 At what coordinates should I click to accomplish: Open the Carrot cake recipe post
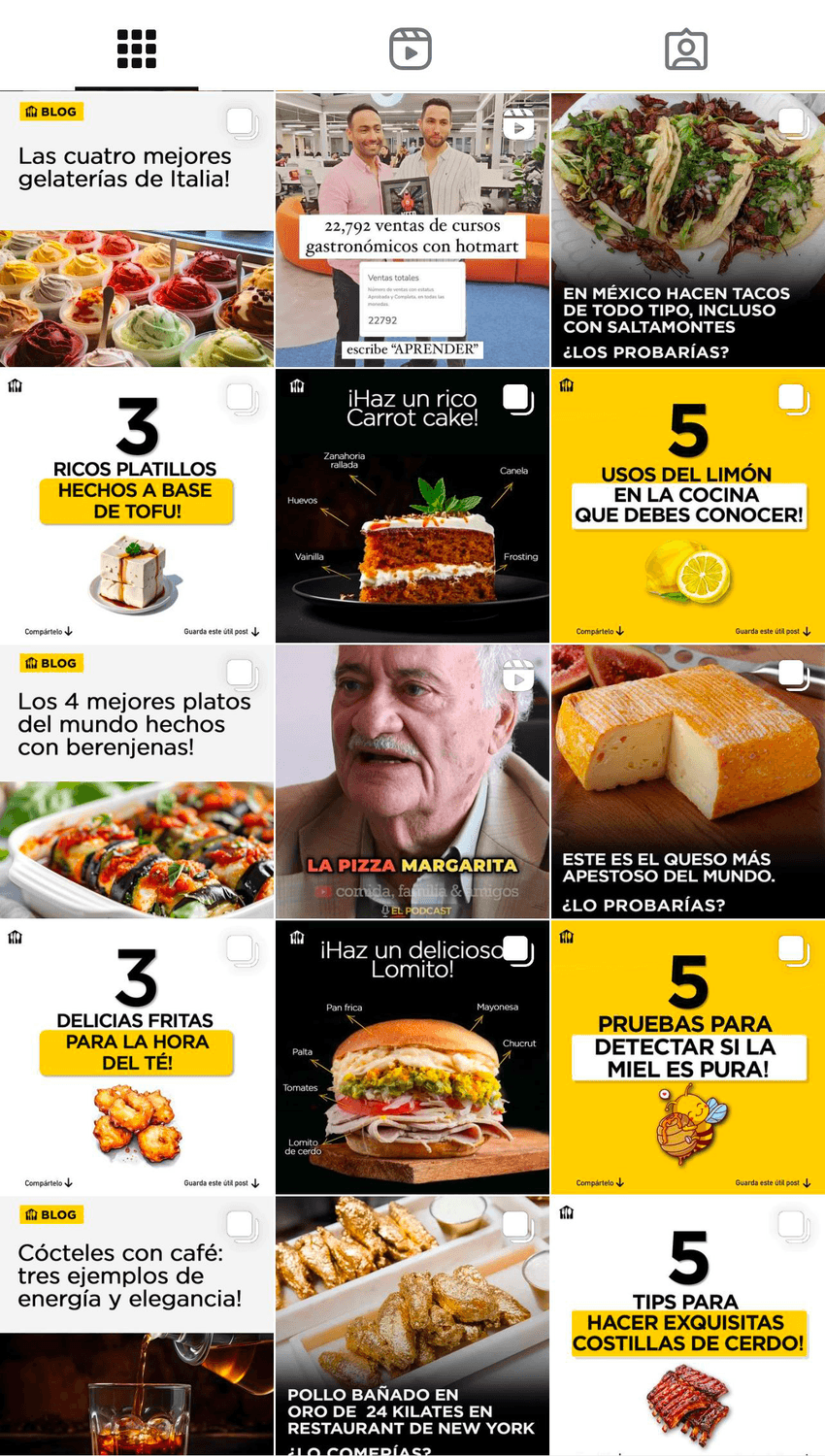(412, 506)
